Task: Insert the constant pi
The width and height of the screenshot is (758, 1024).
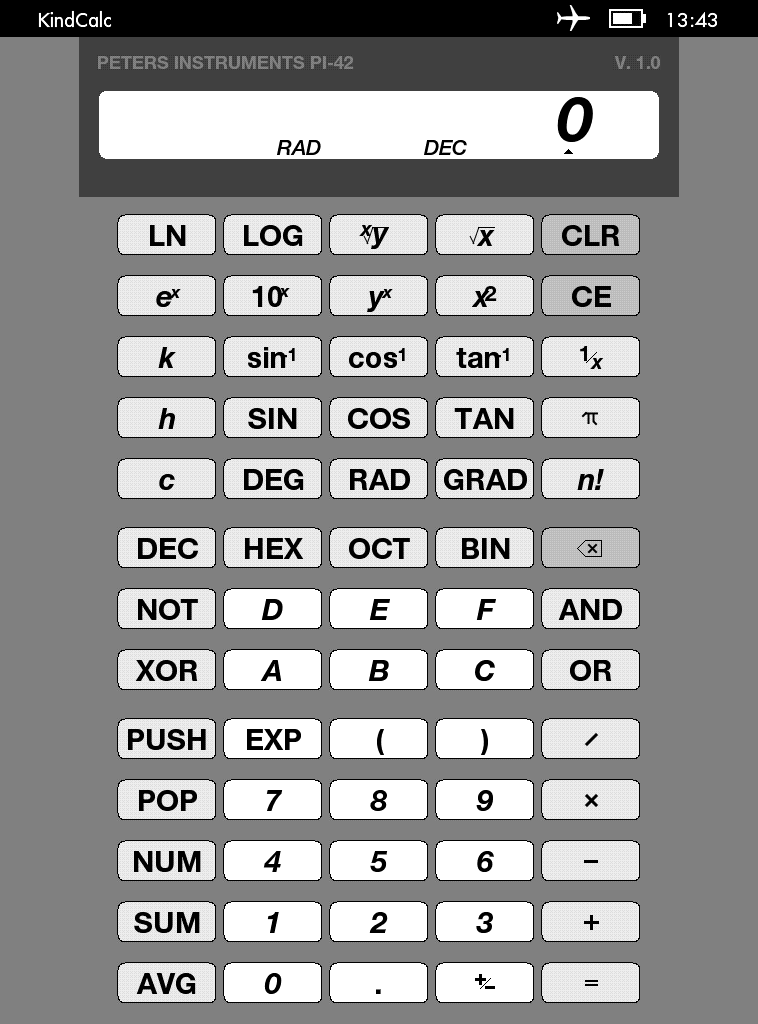Action: tap(590, 419)
